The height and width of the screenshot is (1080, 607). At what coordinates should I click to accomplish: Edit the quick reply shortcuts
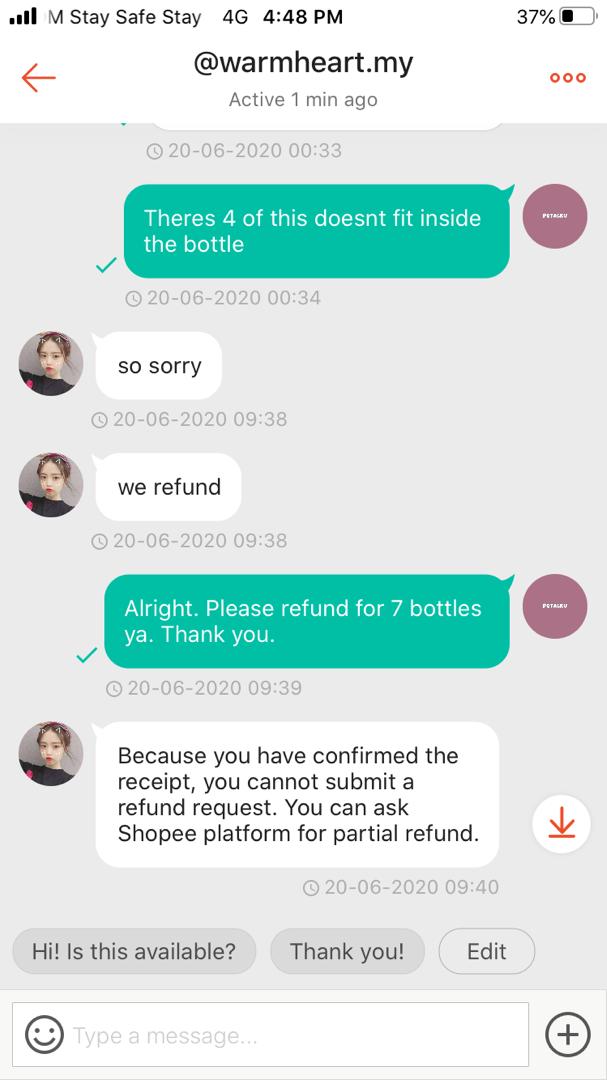point(486,951)
